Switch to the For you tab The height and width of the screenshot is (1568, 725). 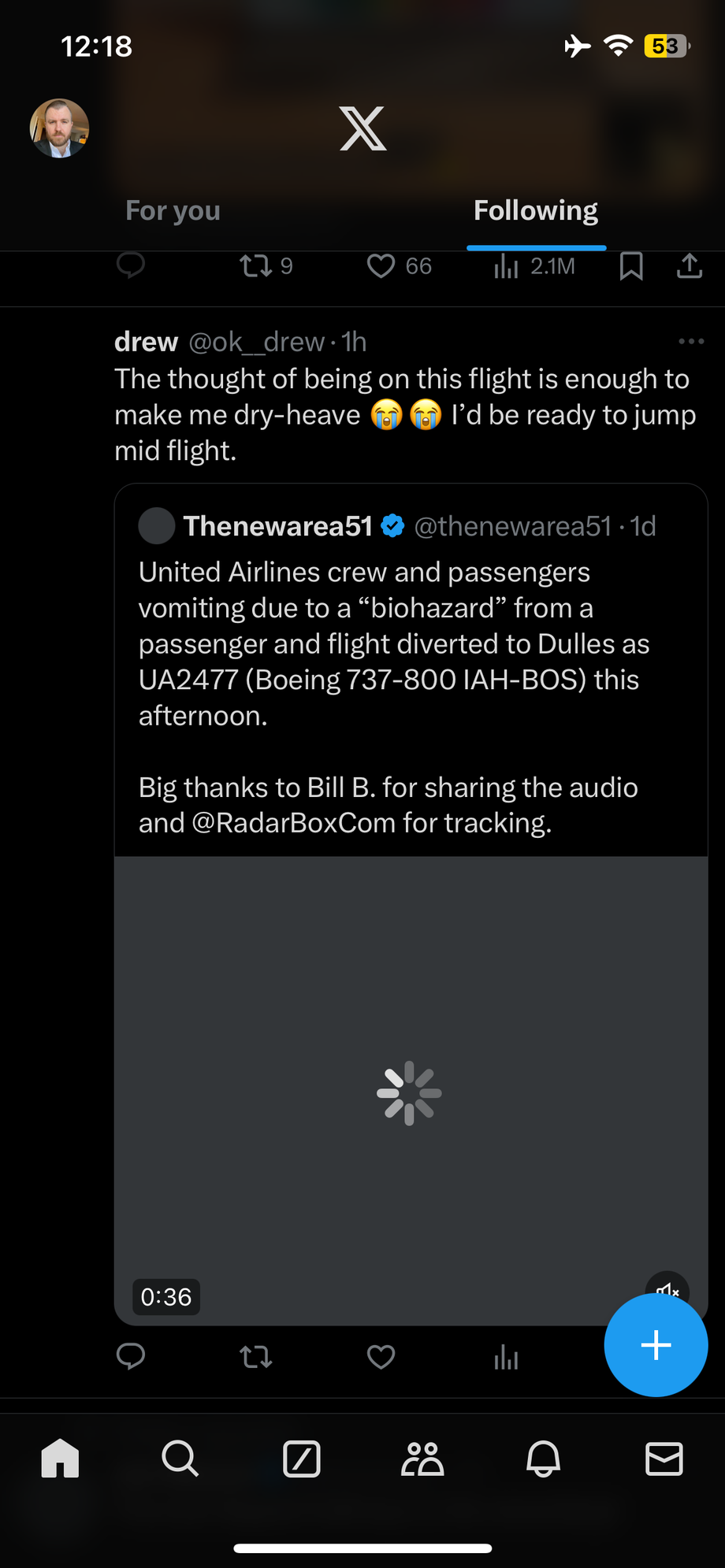tap(173, 211)
